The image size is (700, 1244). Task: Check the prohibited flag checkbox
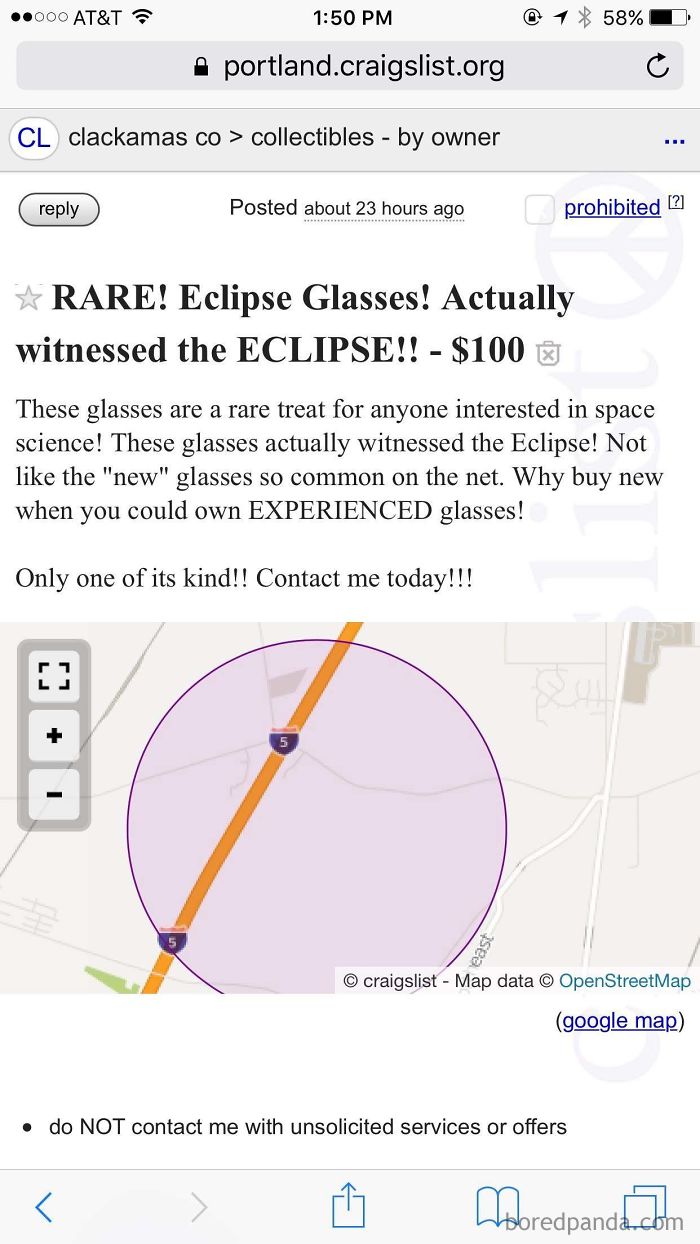coord(540,209)
